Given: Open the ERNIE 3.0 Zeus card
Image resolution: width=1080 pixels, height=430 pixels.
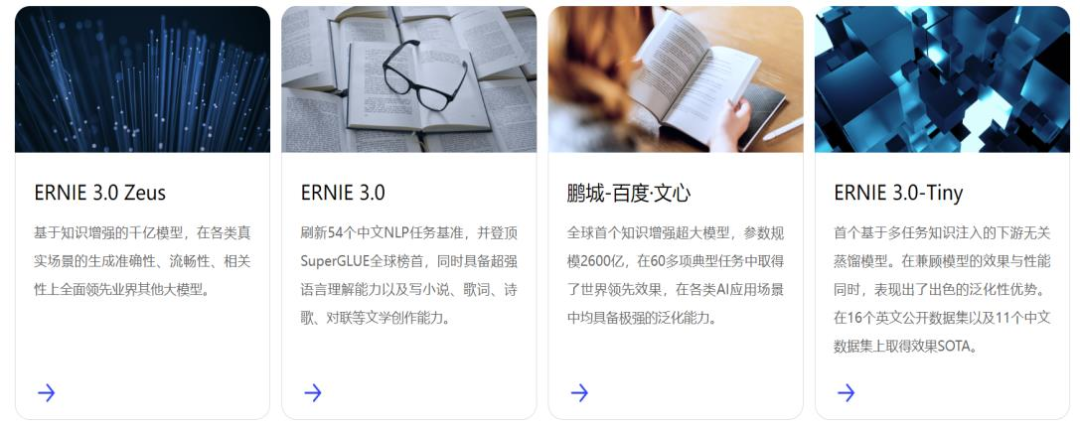Looking at the screenshot, I should 100,192.
